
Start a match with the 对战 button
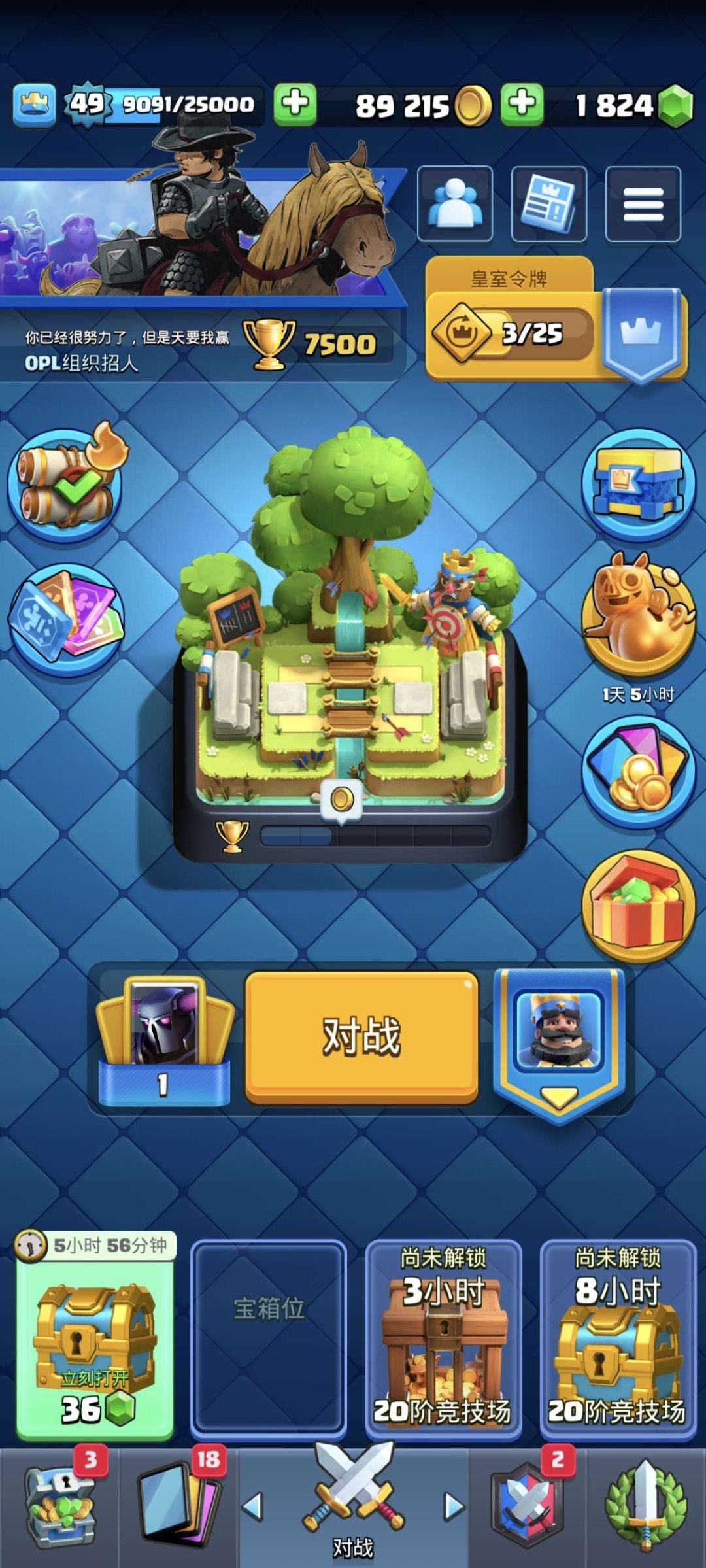361,1036
